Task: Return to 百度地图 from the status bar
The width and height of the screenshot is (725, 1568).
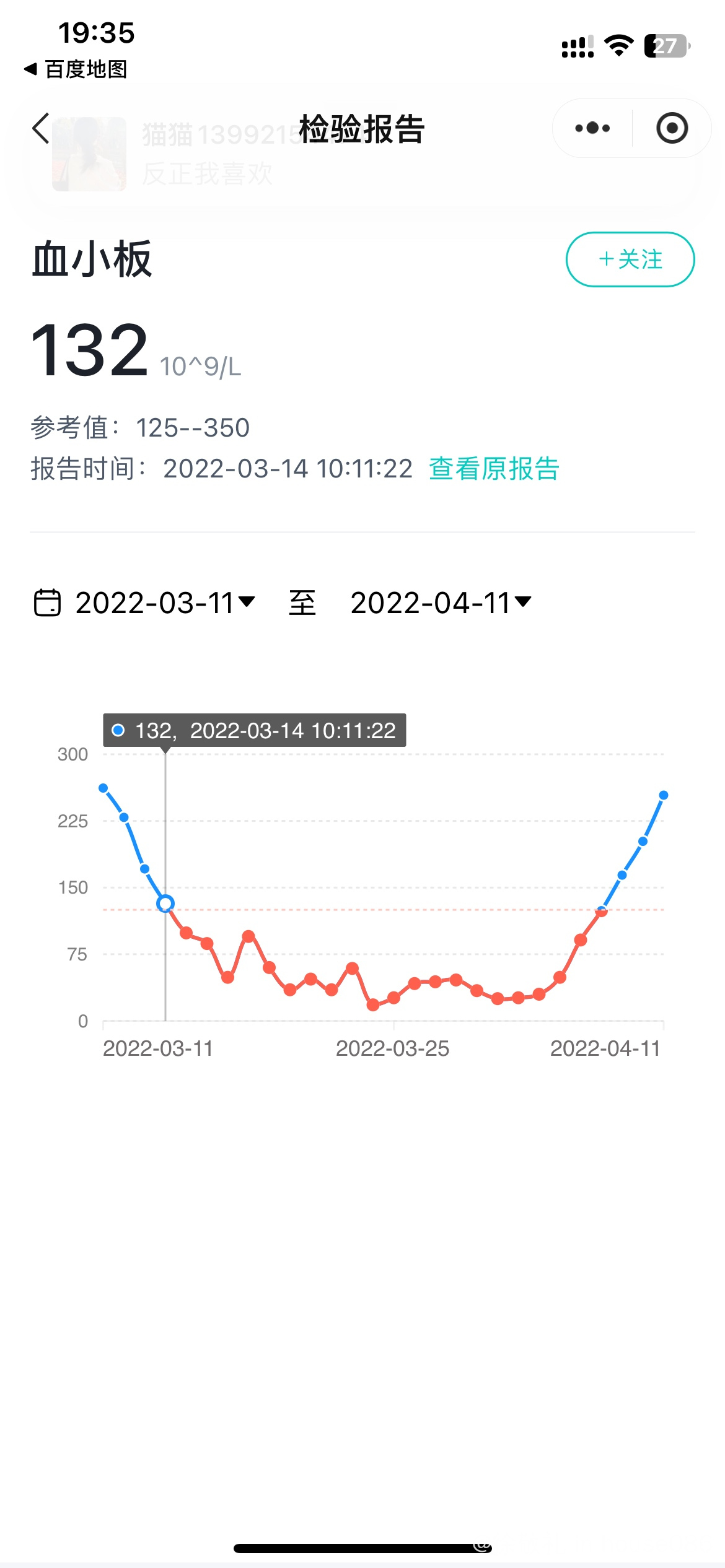Action: [x=76, y=69]
